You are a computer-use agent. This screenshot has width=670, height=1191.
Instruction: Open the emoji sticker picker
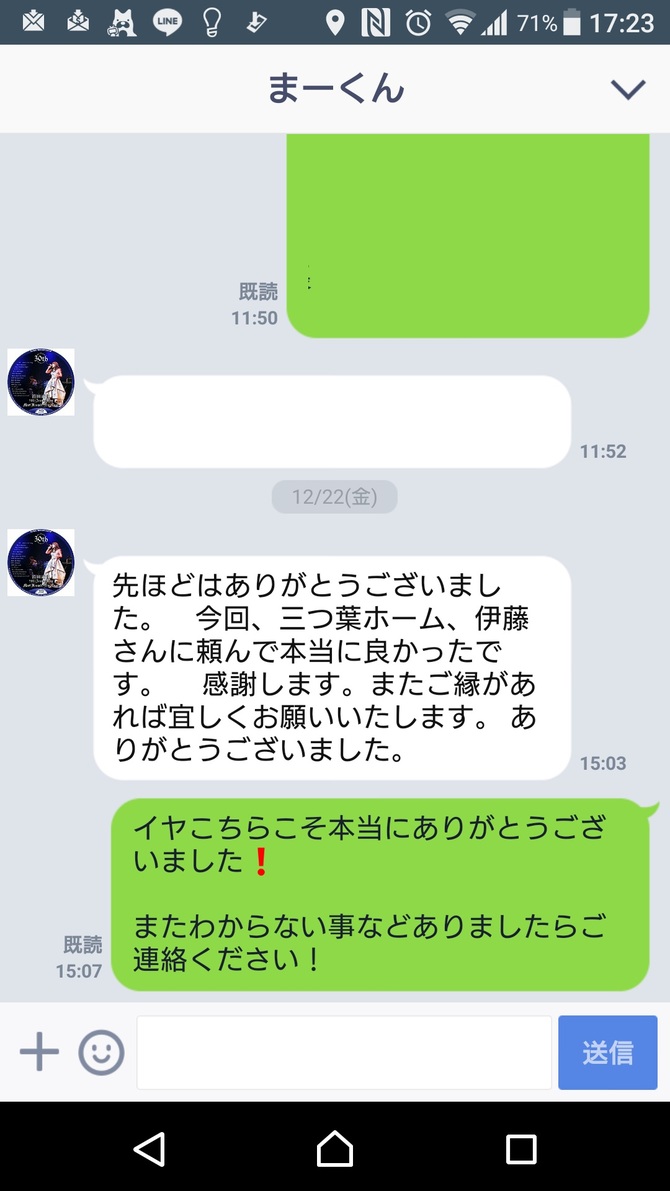click(101, 1052)
